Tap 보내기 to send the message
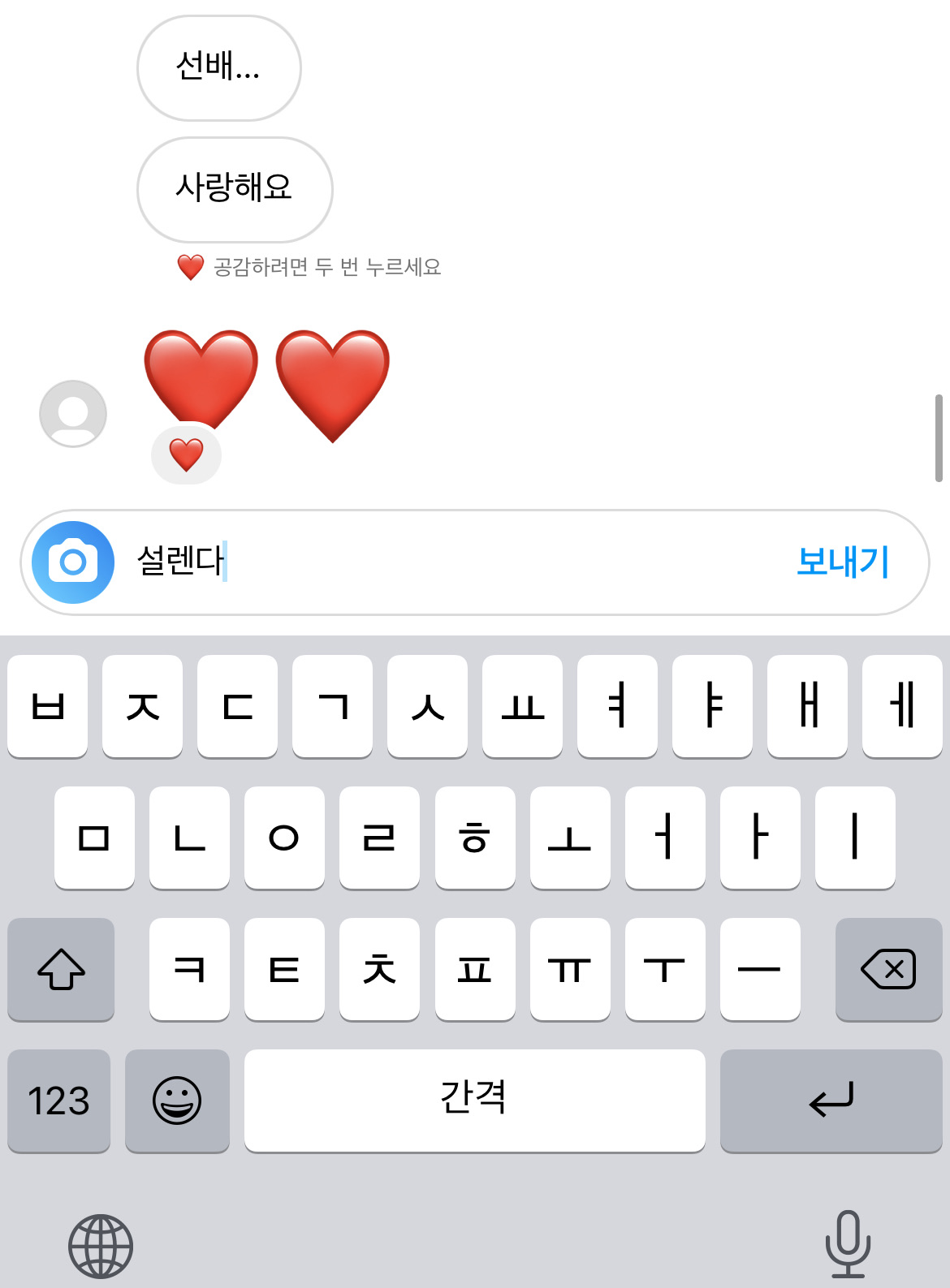This screenshot has height=1288, width=950. click(x=843, y=562)
